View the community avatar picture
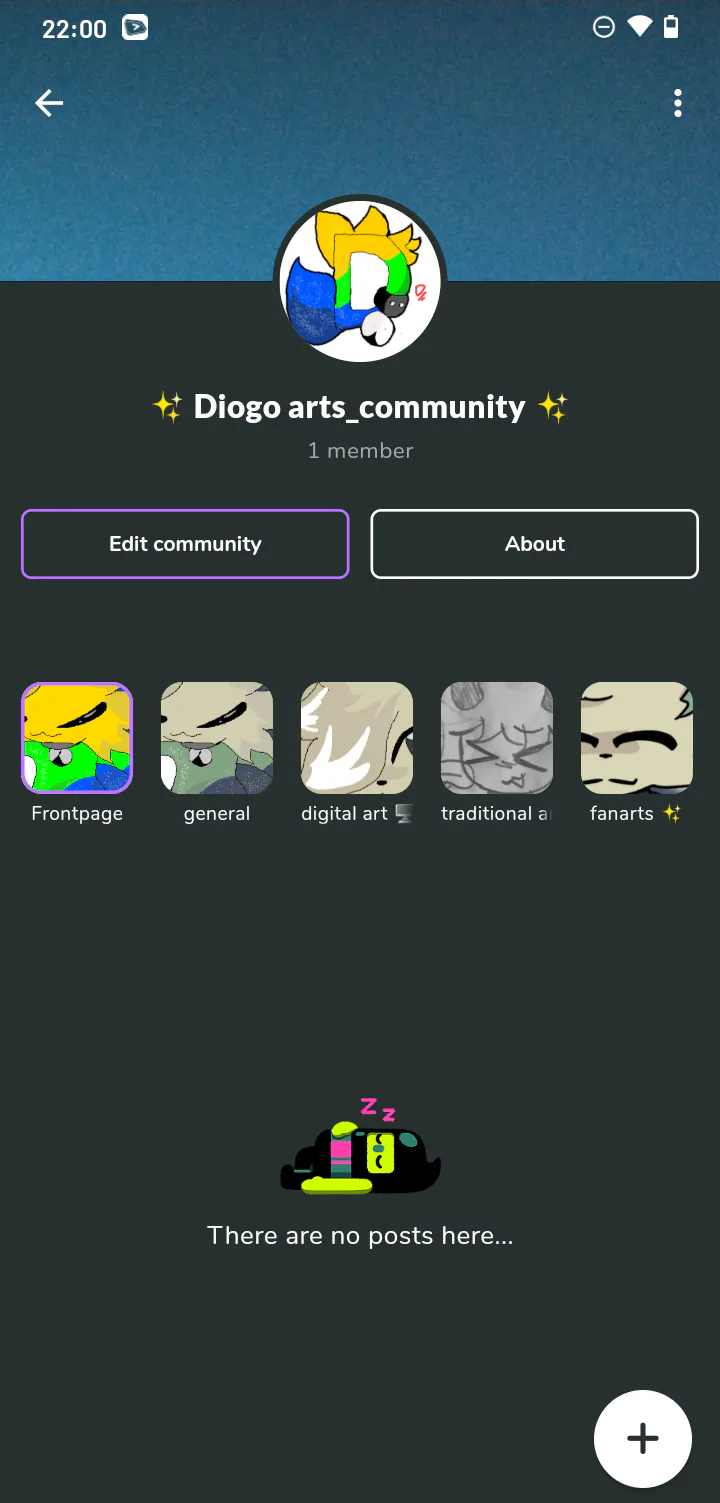Screen dimensions: 720x1503 [x=360, y=281]
